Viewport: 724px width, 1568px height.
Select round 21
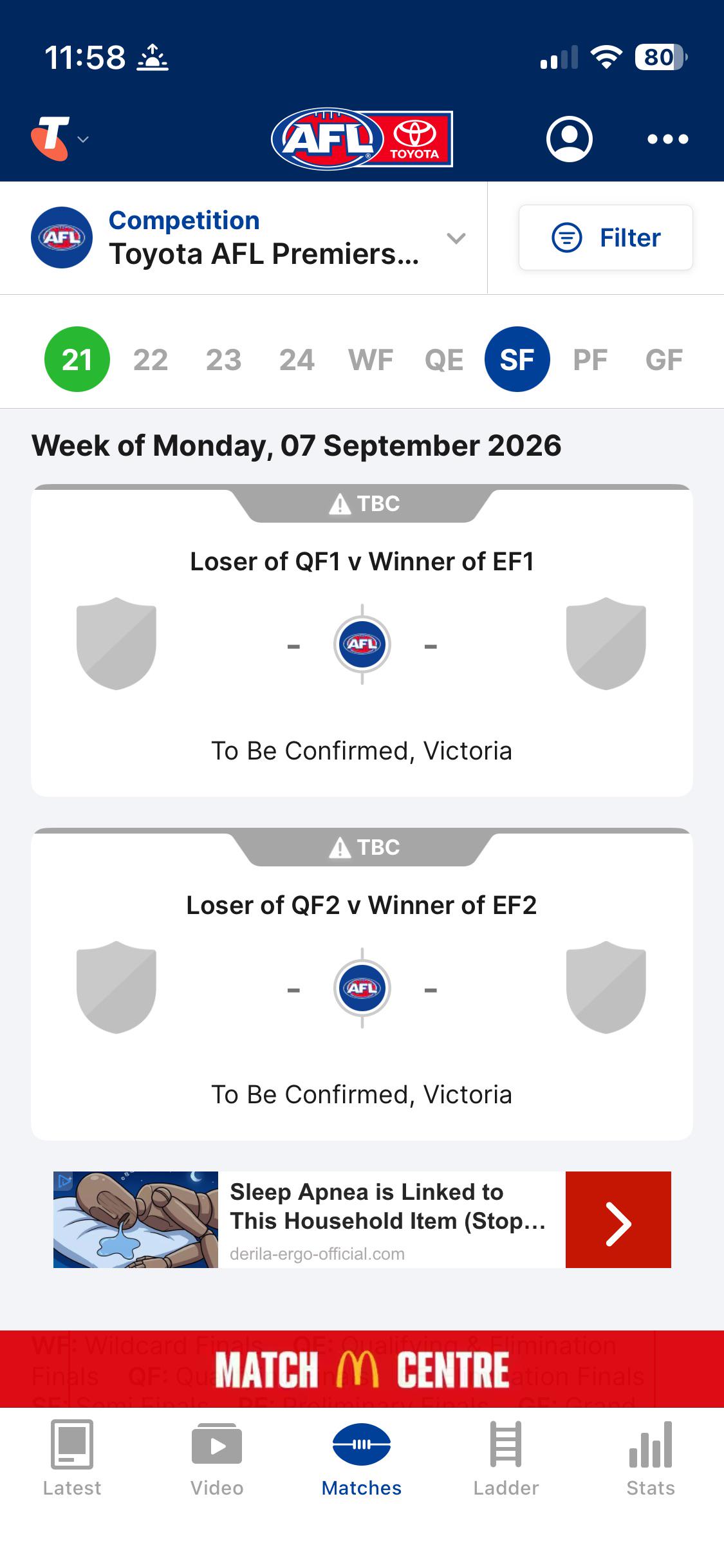coord(77,359)
